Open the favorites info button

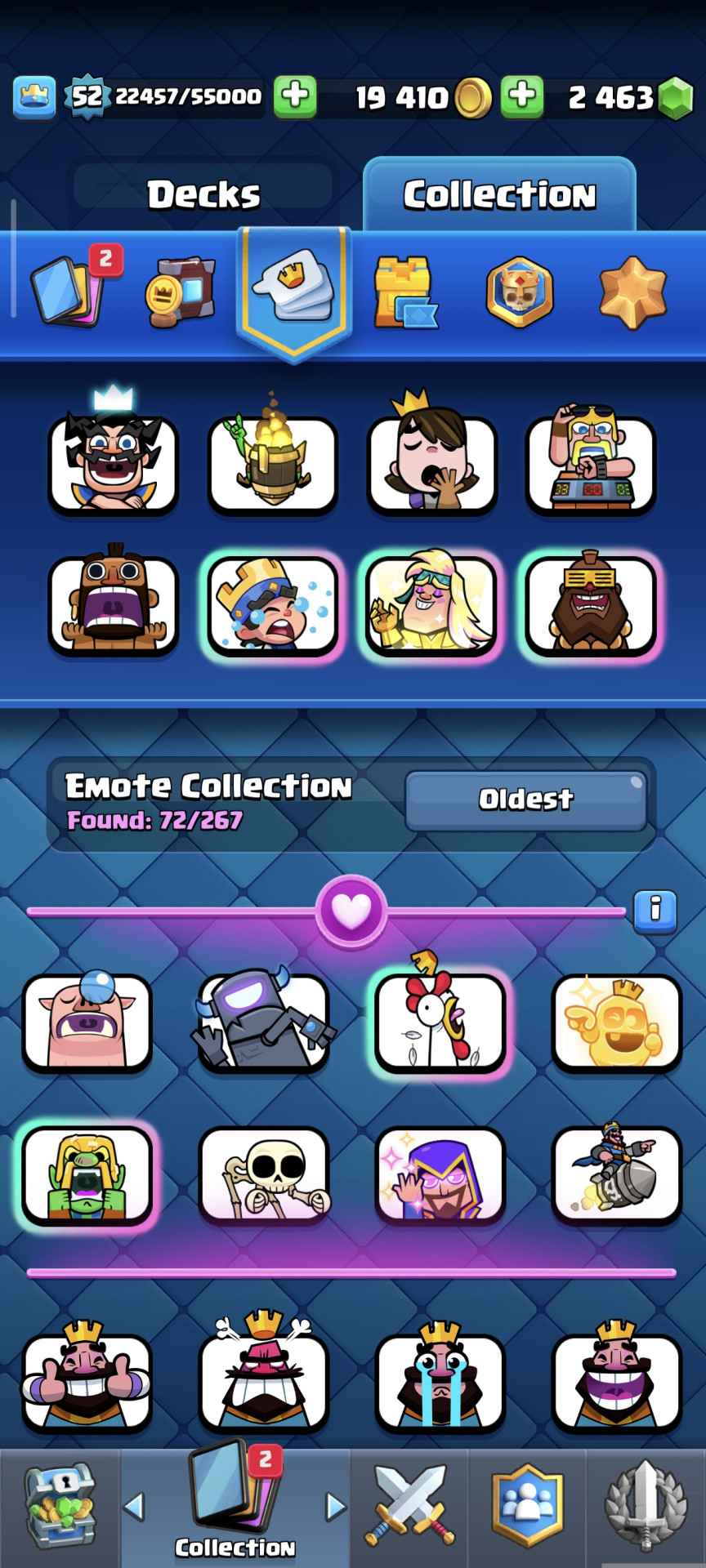point(655,909)
